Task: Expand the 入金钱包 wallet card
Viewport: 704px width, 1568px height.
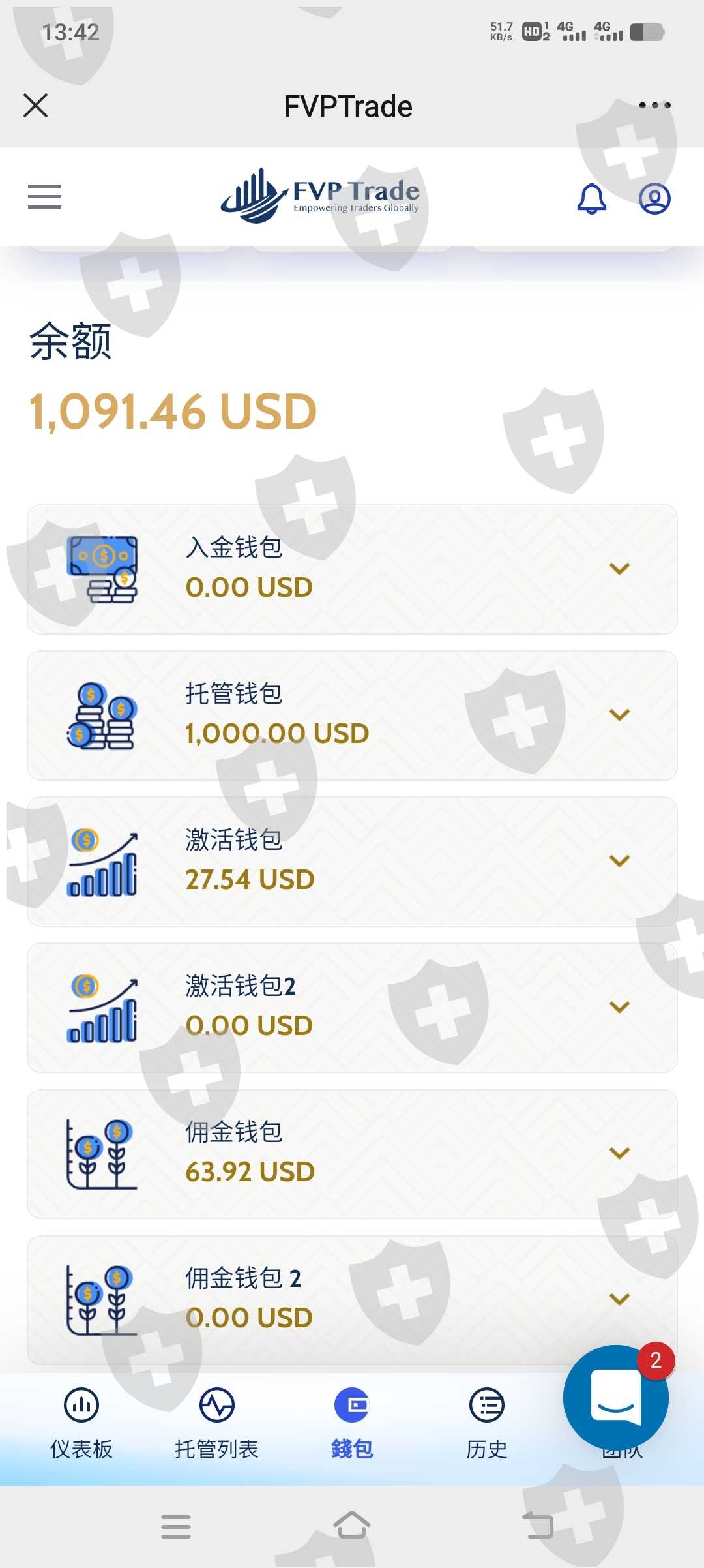Action: (352, 569)
